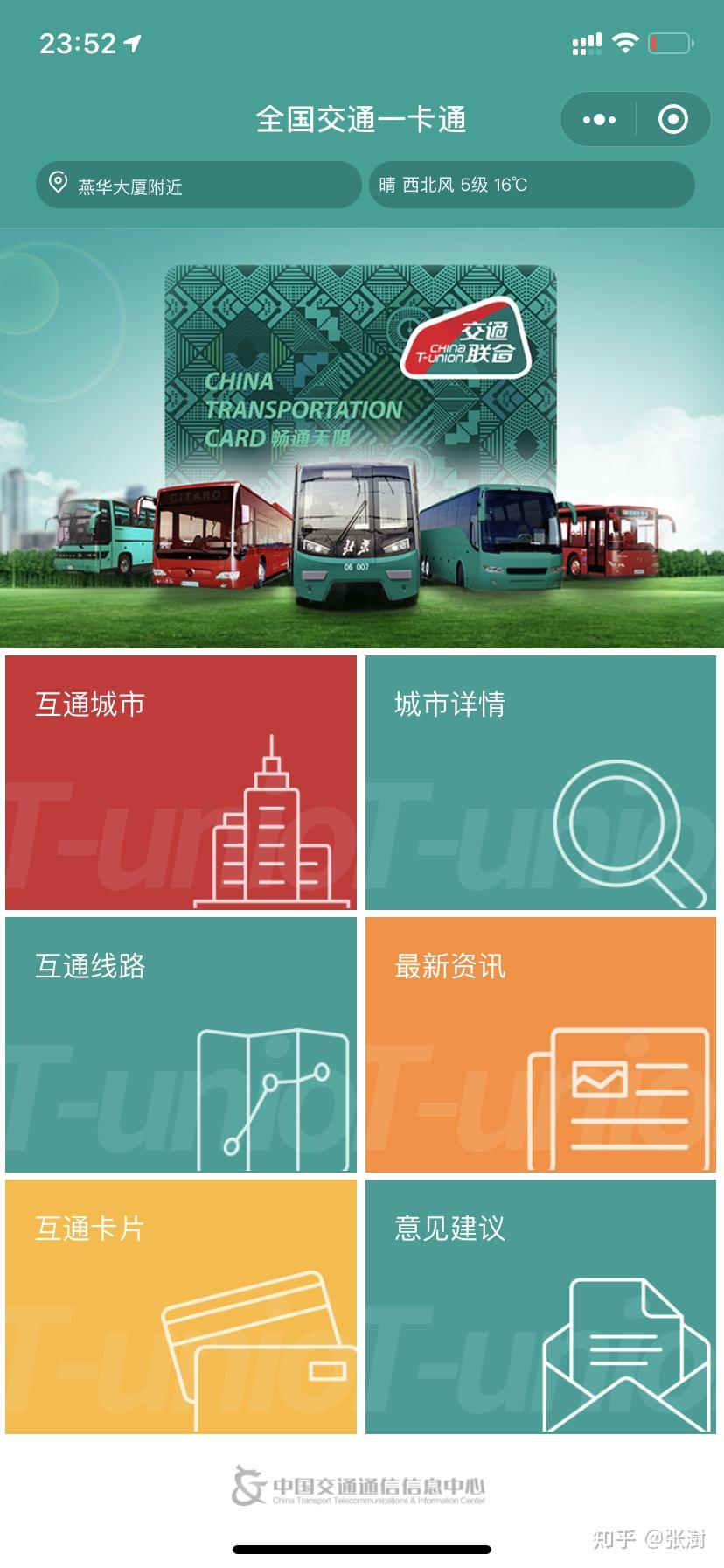724x1568 pixels.
Task: Open the 意见建议 feedback tile
Action: (x=540, y=1306)
